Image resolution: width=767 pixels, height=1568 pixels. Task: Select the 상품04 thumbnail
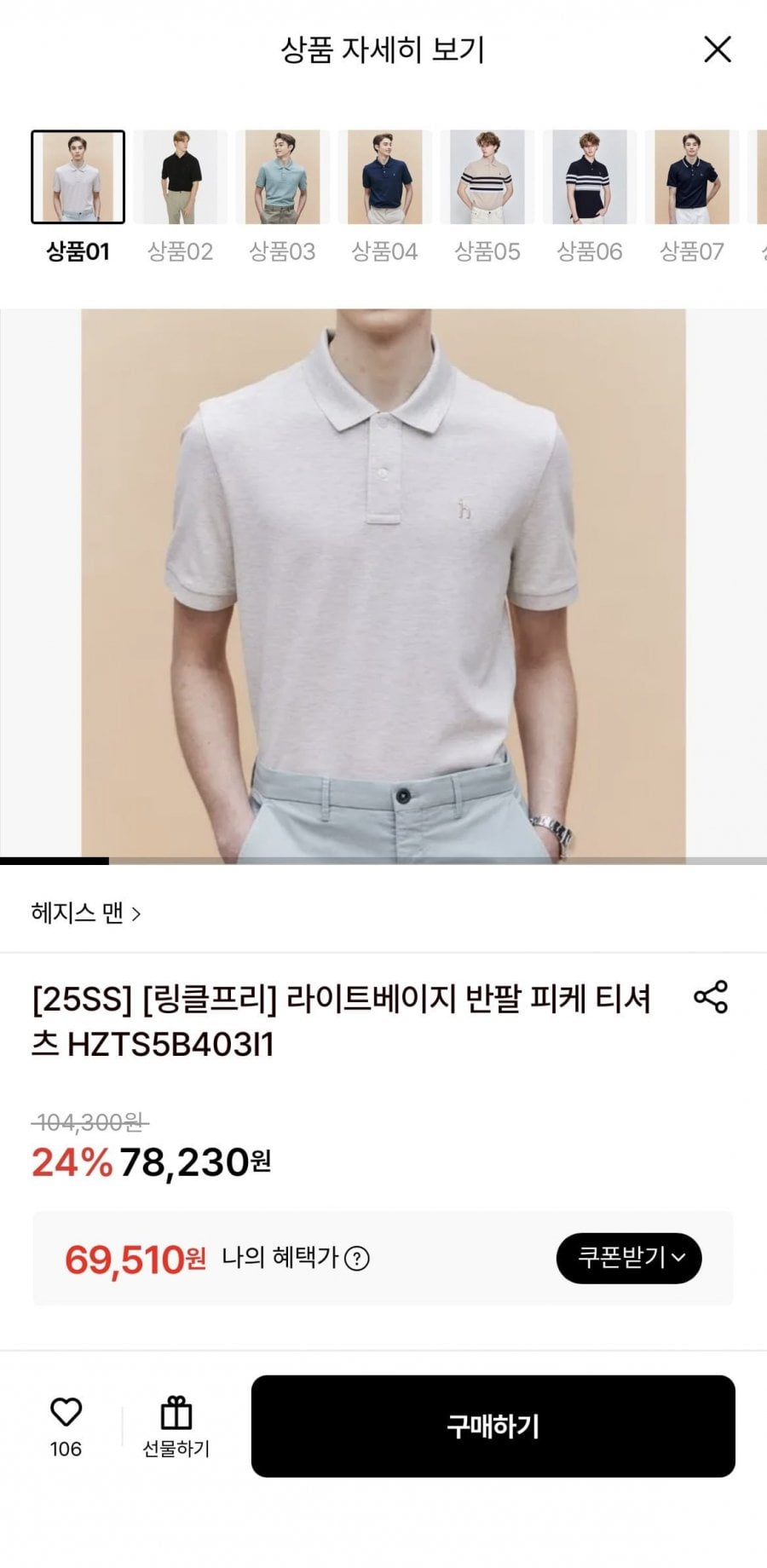click(384, 177)
